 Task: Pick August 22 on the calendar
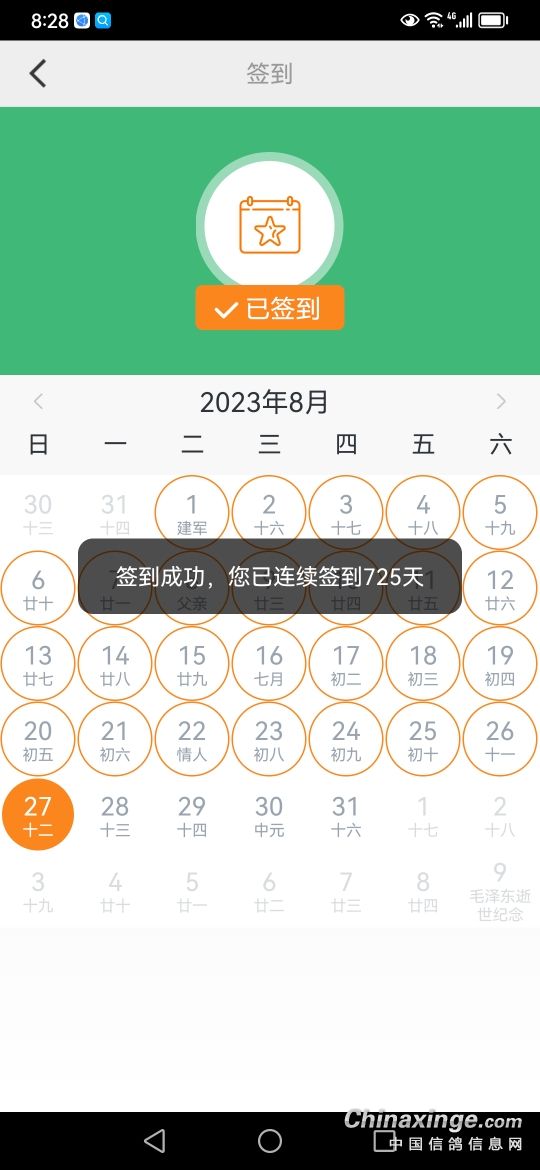point(192,739)
